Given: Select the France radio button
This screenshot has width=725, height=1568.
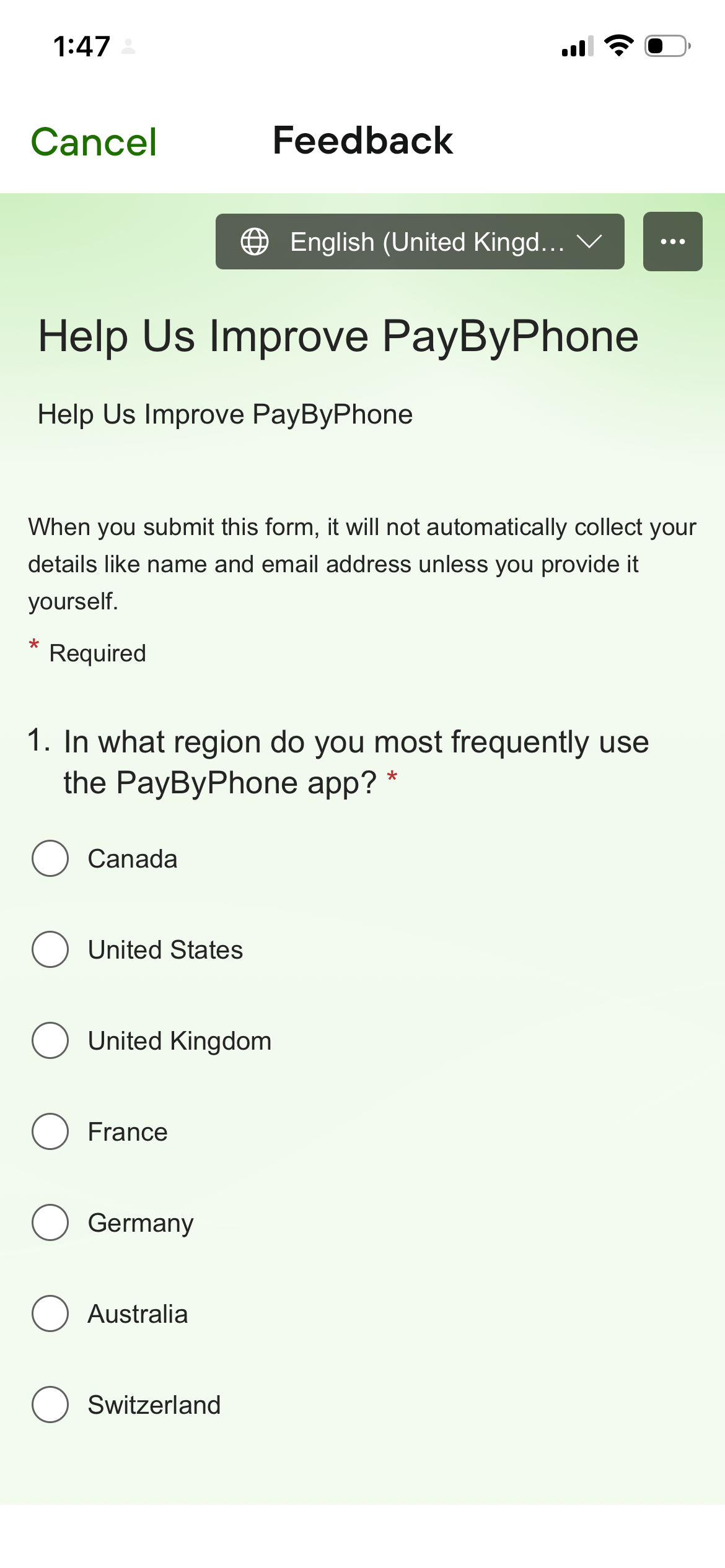Looking at the screenshot, I should [x=50, y=1131].
